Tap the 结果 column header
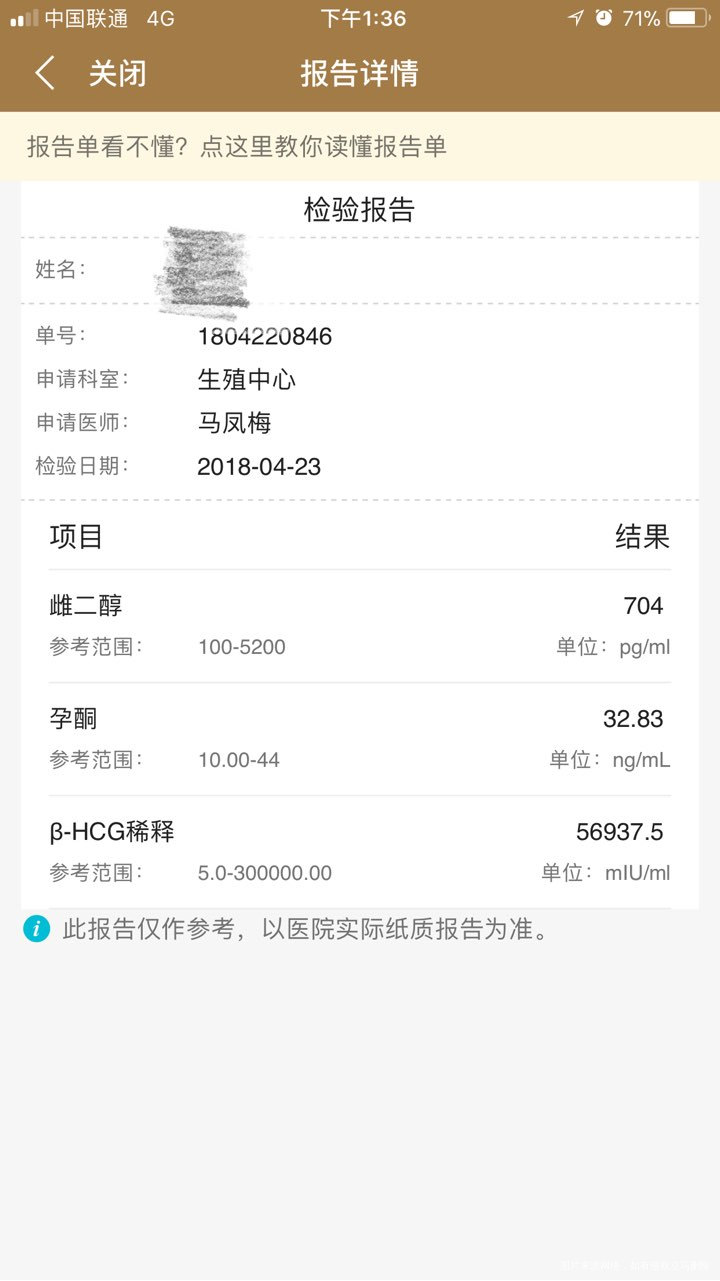 click(645, 536)
